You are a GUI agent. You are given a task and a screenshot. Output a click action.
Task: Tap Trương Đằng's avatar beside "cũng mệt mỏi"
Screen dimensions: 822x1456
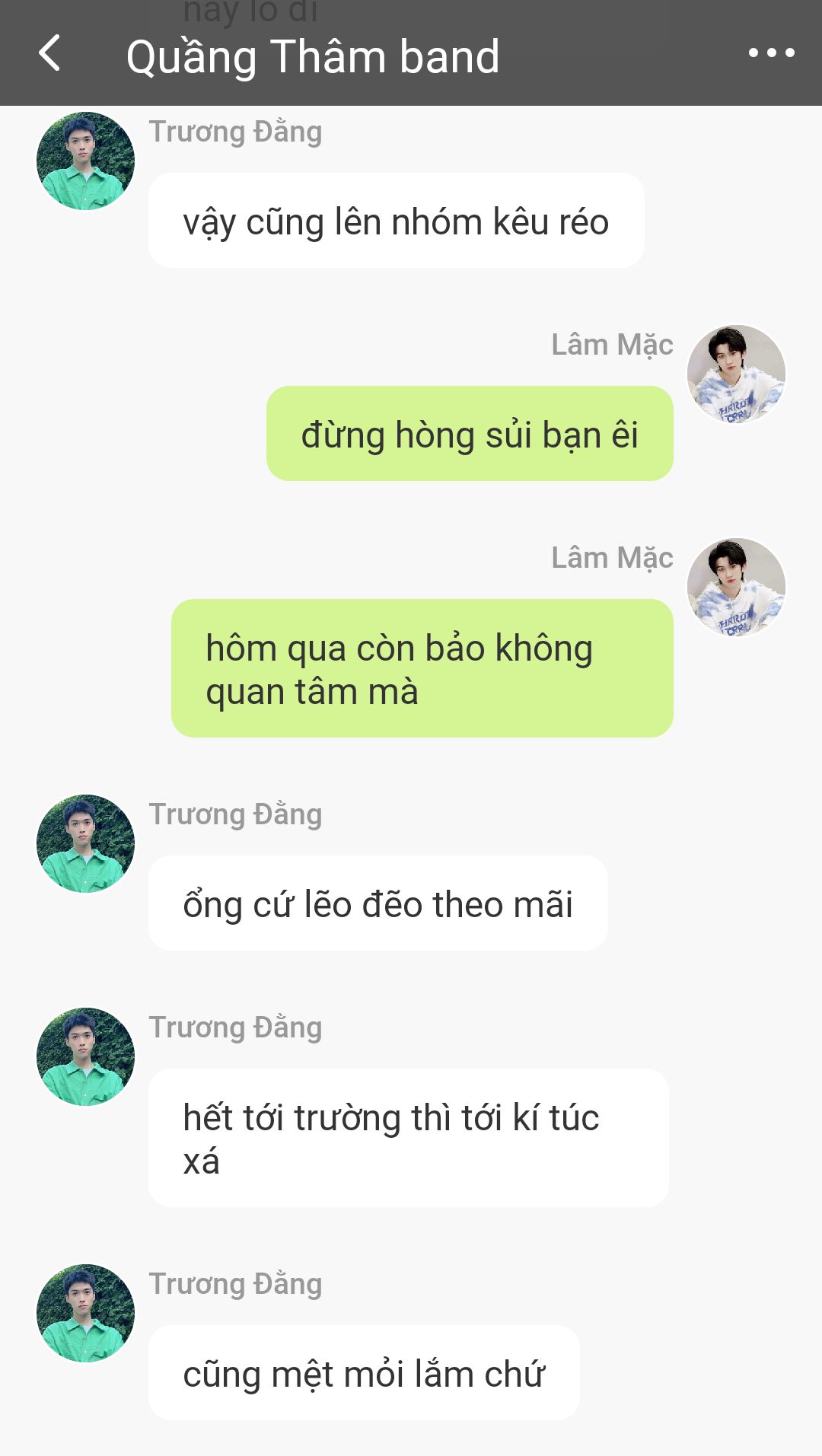pos(85,1313)
